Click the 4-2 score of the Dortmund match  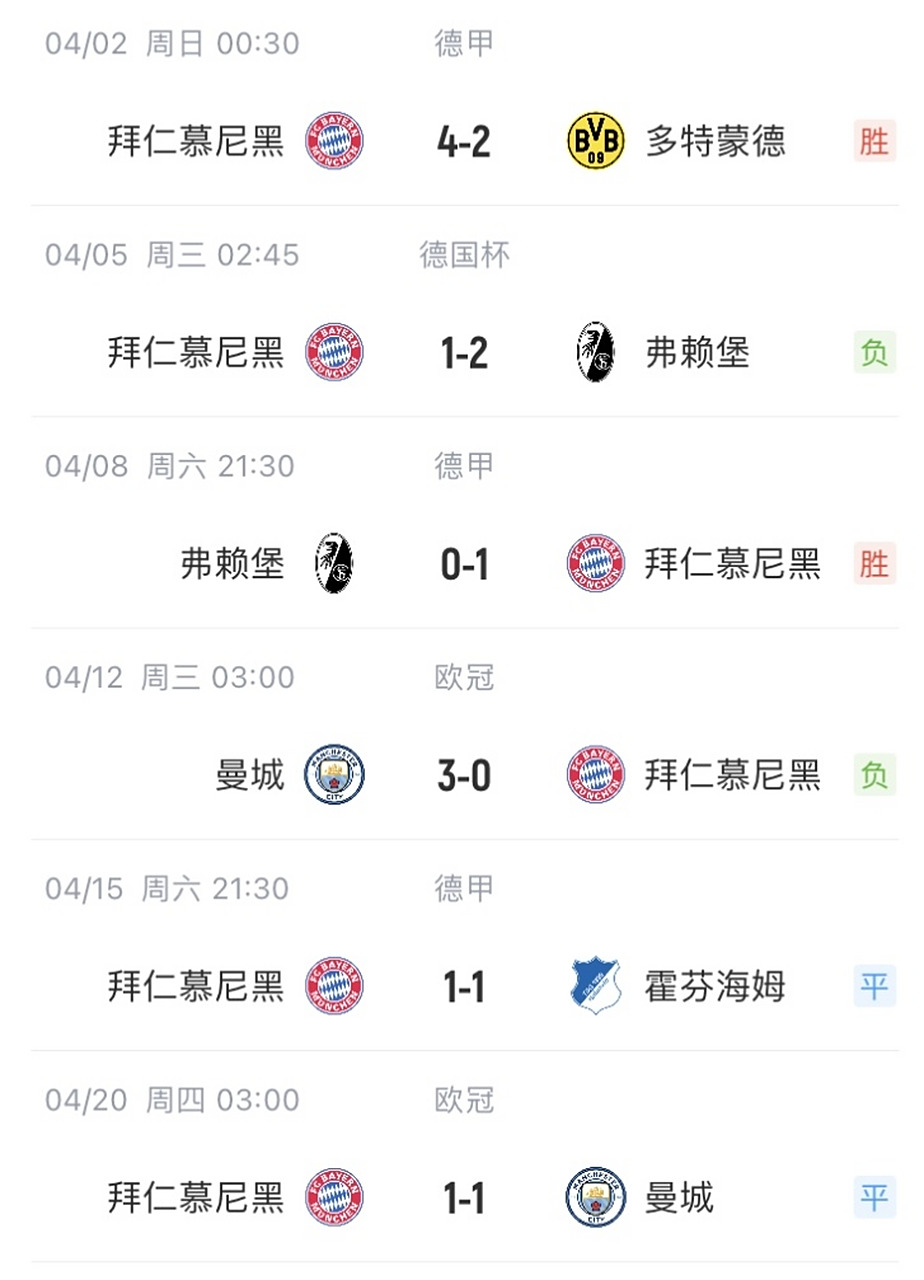pyautogui.click(x=463, y=142)
